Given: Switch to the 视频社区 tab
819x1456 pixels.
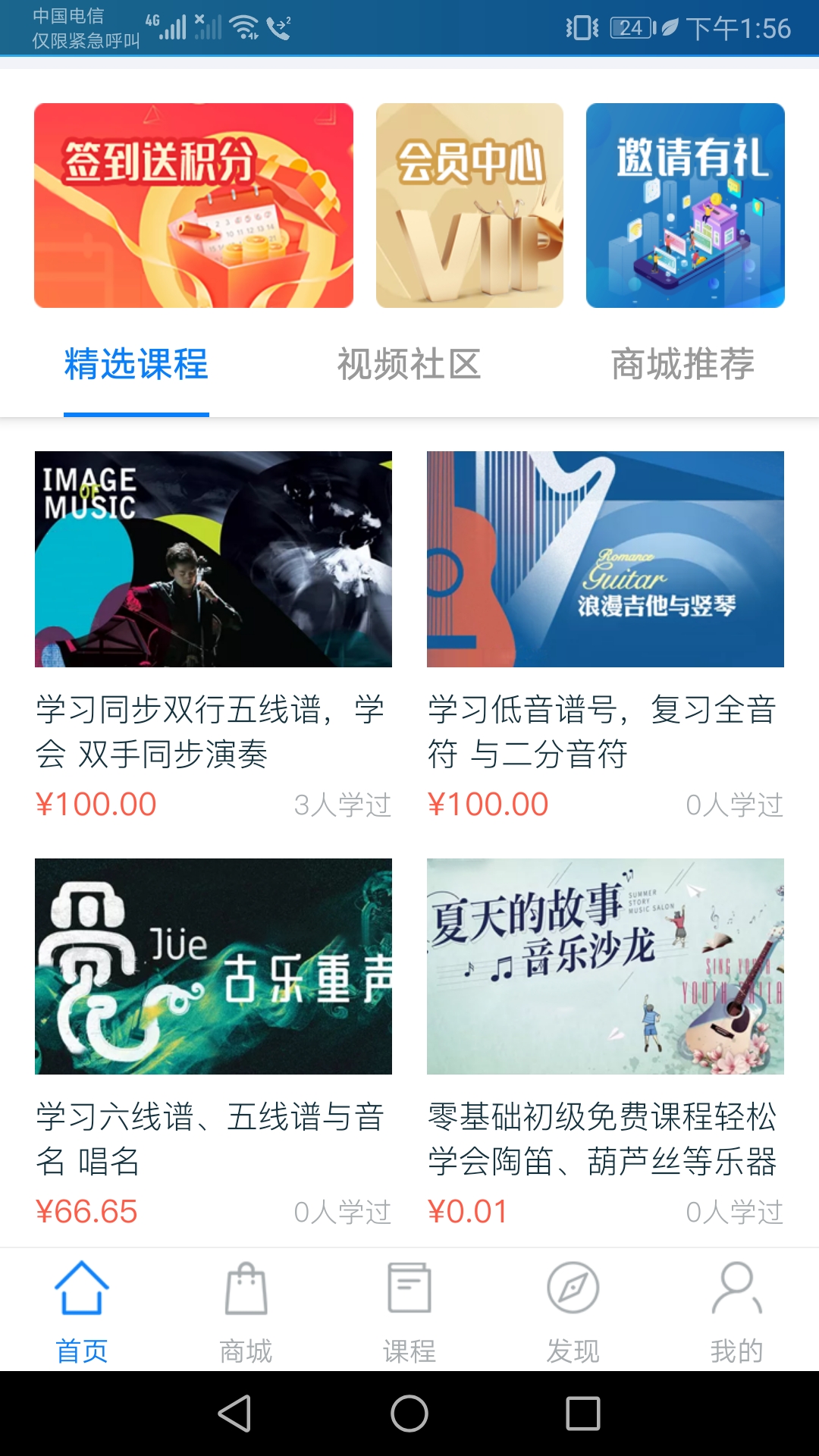Looking at the screenshot, I should tap(409, 364).
